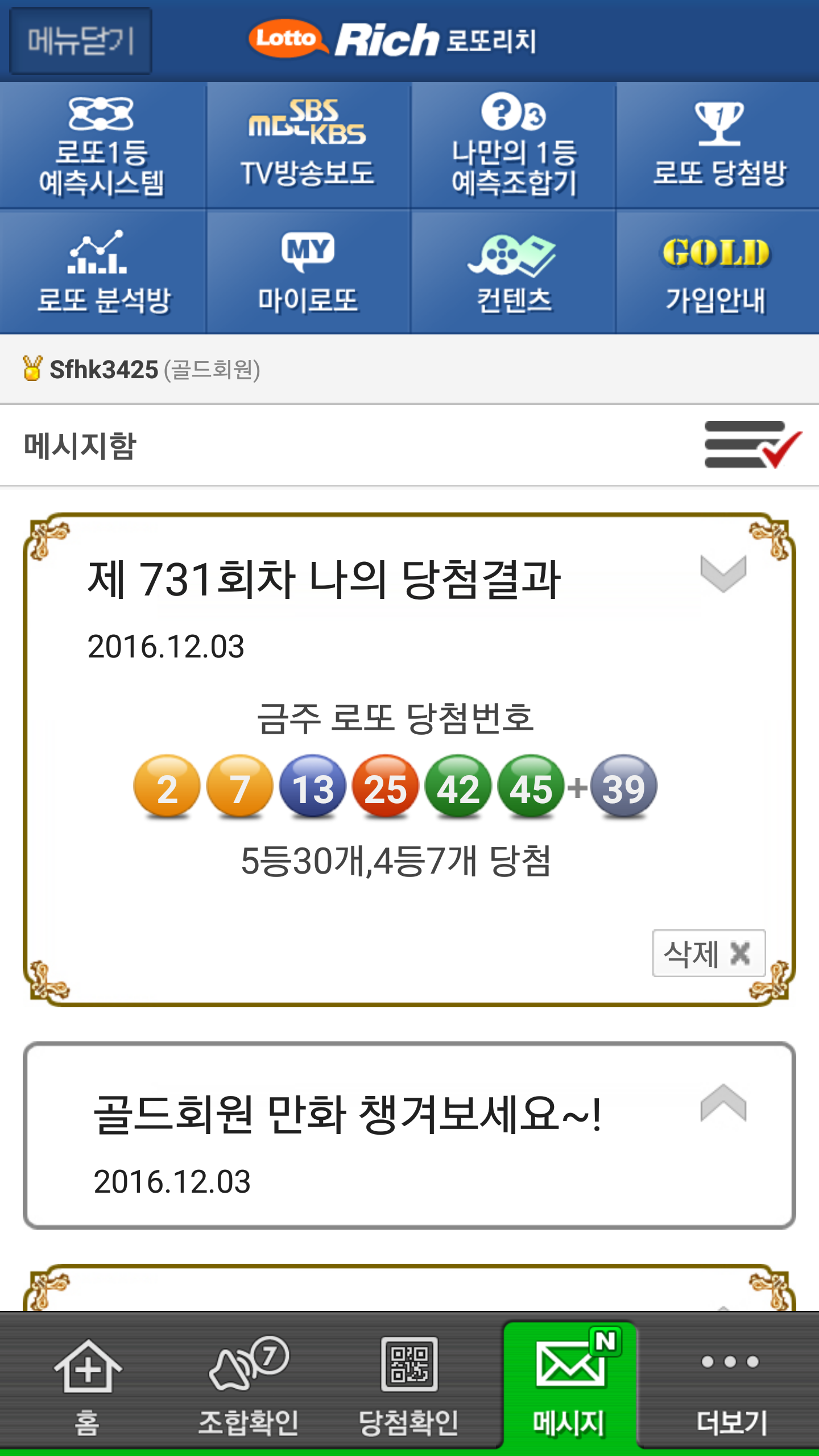The image size is (819, 1456).
Task: View GOLD 가입안내
Action: click(x=717, y=272)
